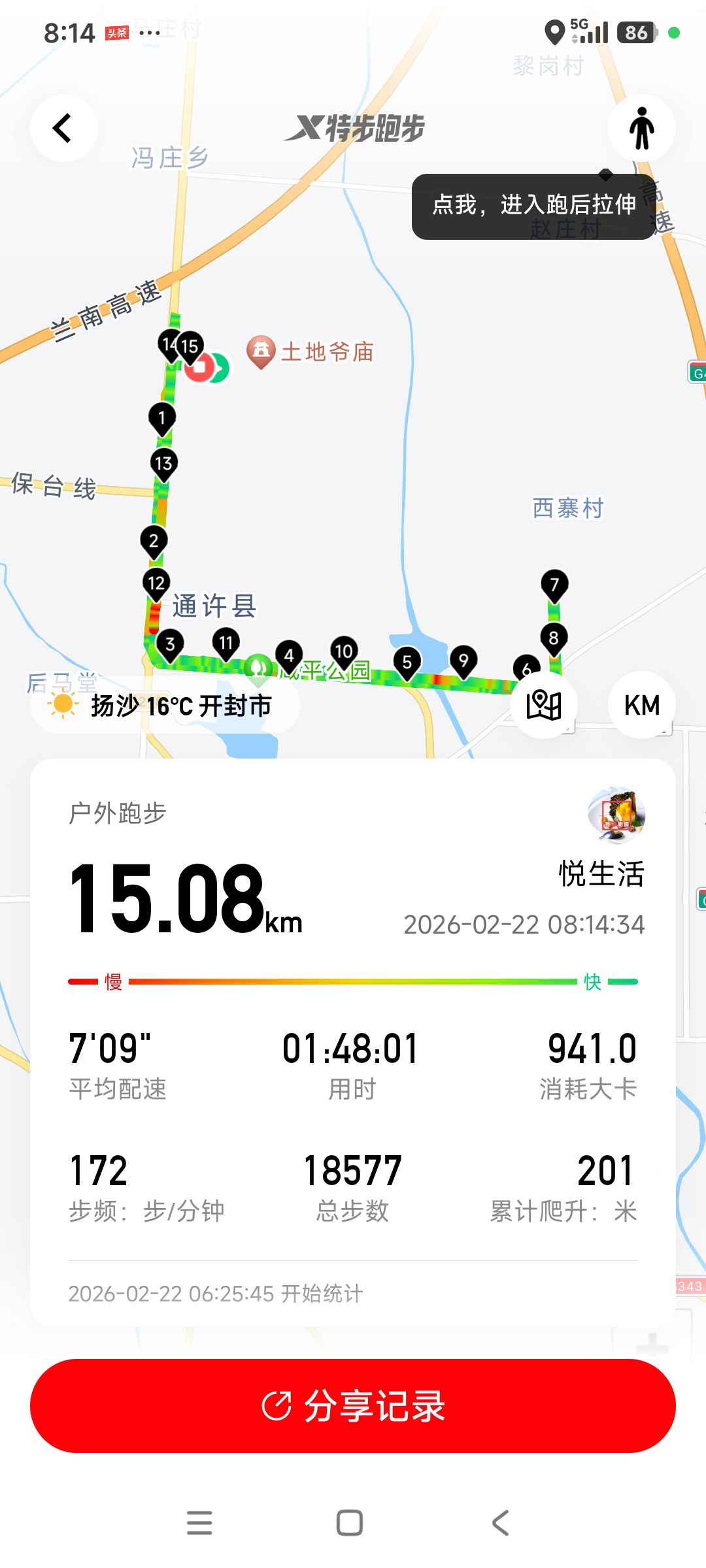
Task: Toggle the KM markers button
Action: pyautogui.click(x=641, y=705)
